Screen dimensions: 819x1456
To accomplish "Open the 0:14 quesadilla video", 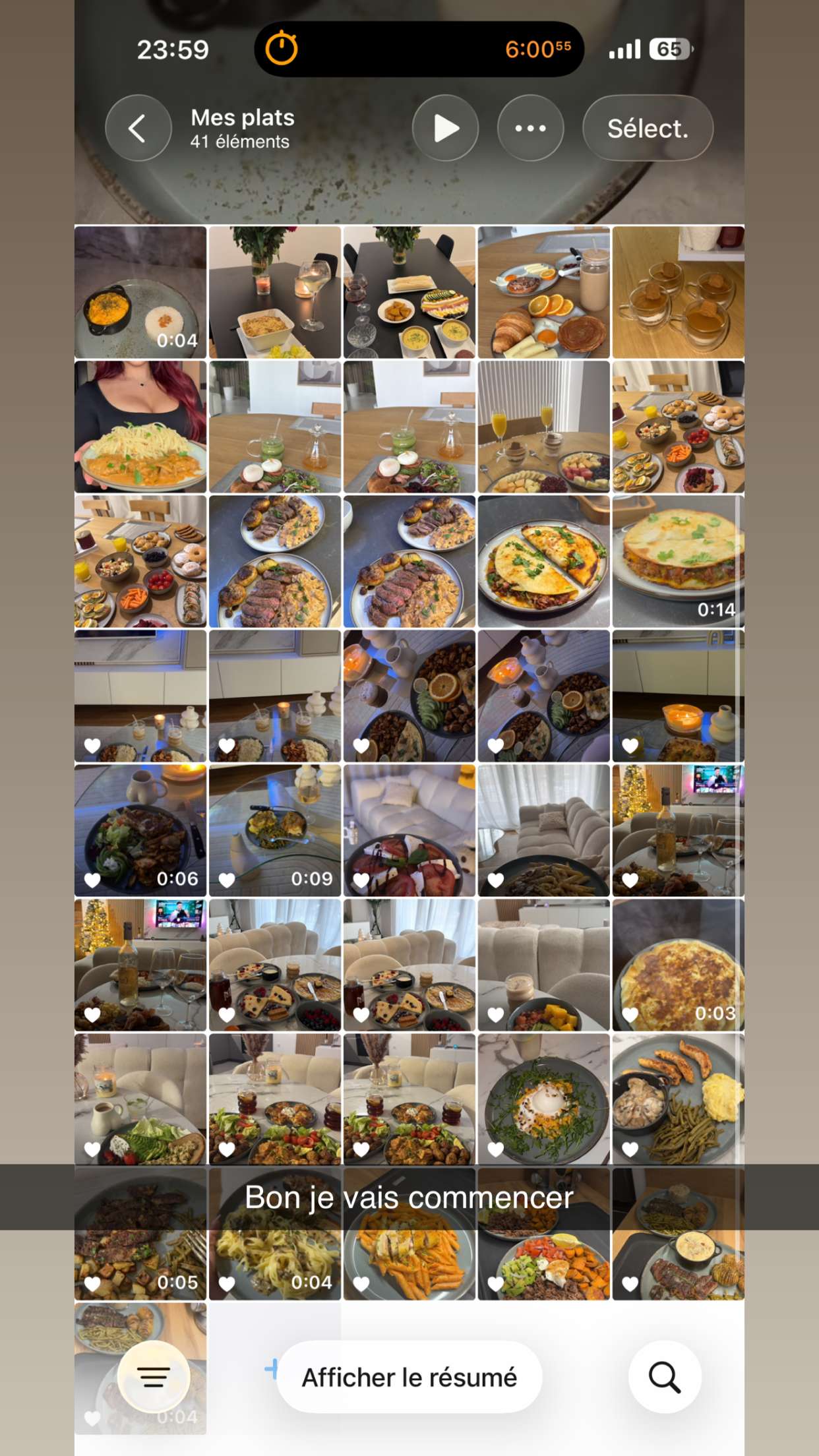I will tap(678, 561).
